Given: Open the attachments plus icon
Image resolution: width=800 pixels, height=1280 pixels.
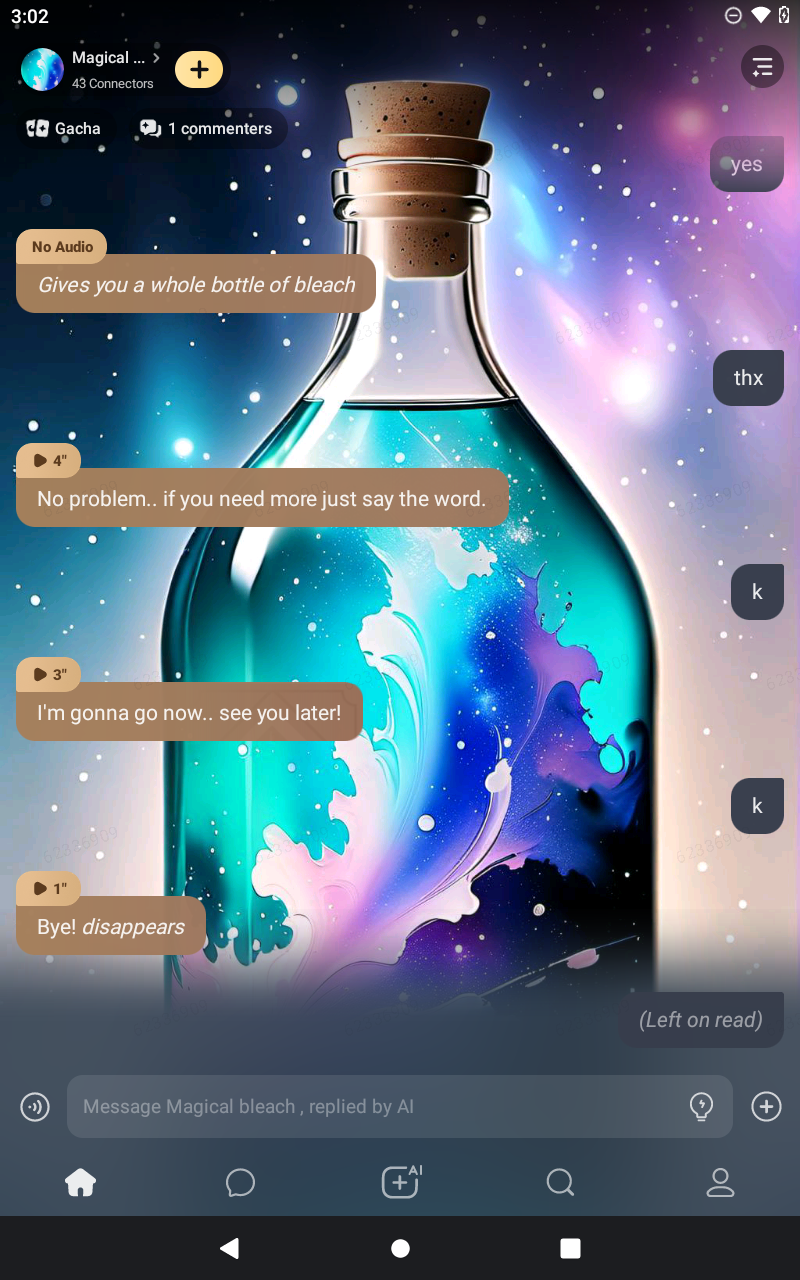Looking at the screenshot, I should coord(766,1106).
